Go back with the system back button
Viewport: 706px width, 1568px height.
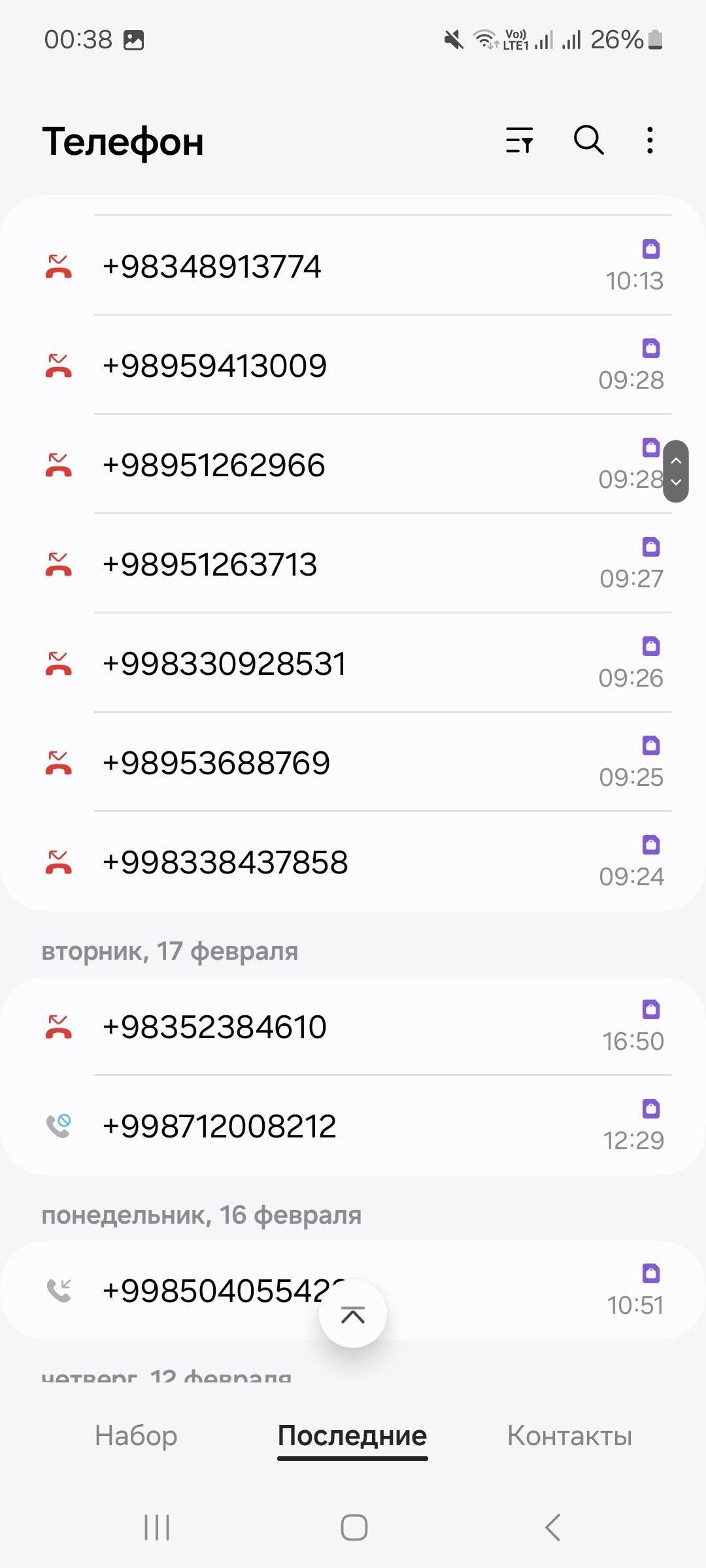click(x=552, y=1527)
